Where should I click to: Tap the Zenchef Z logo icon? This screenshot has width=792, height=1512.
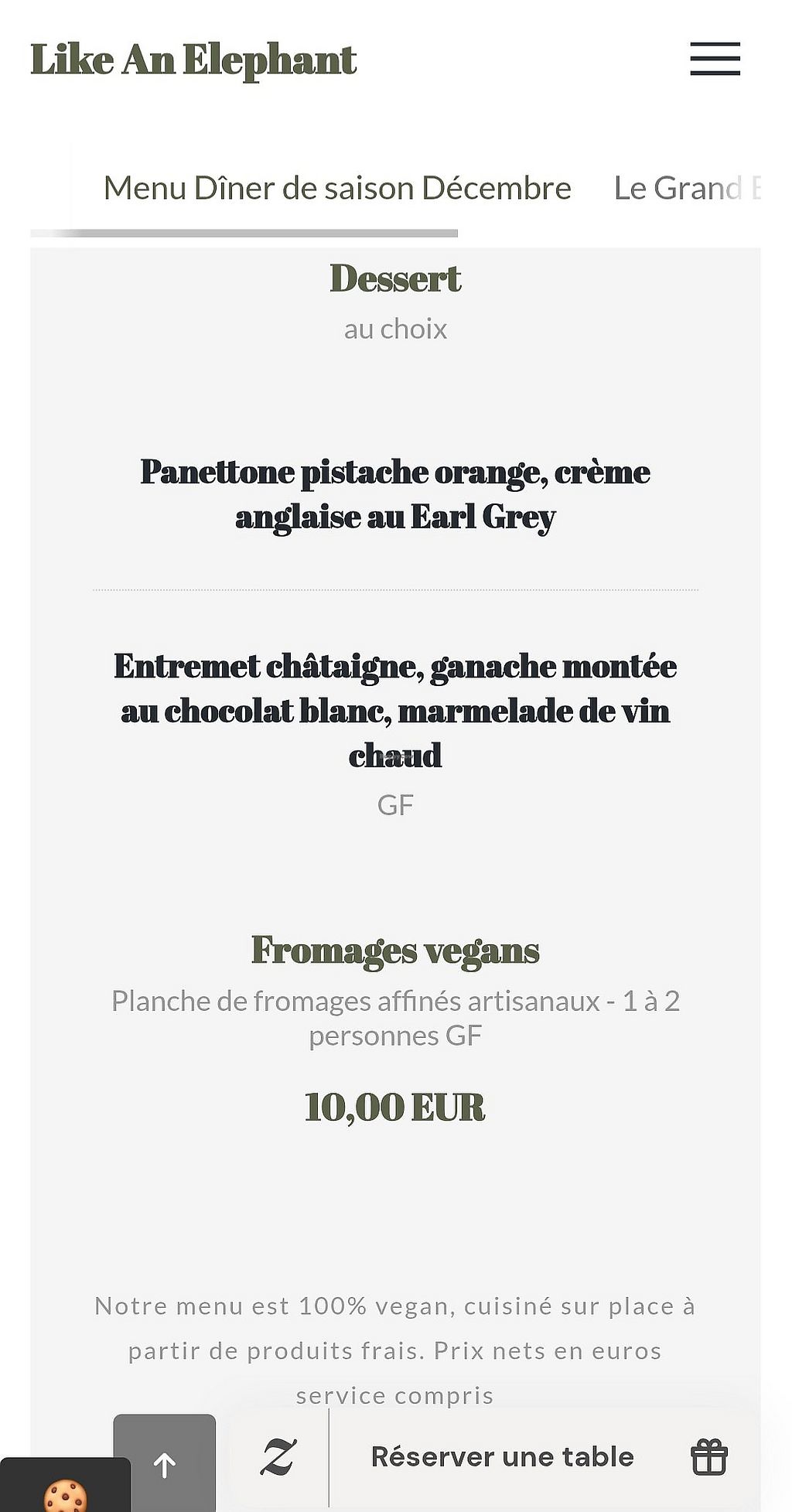278,1457
